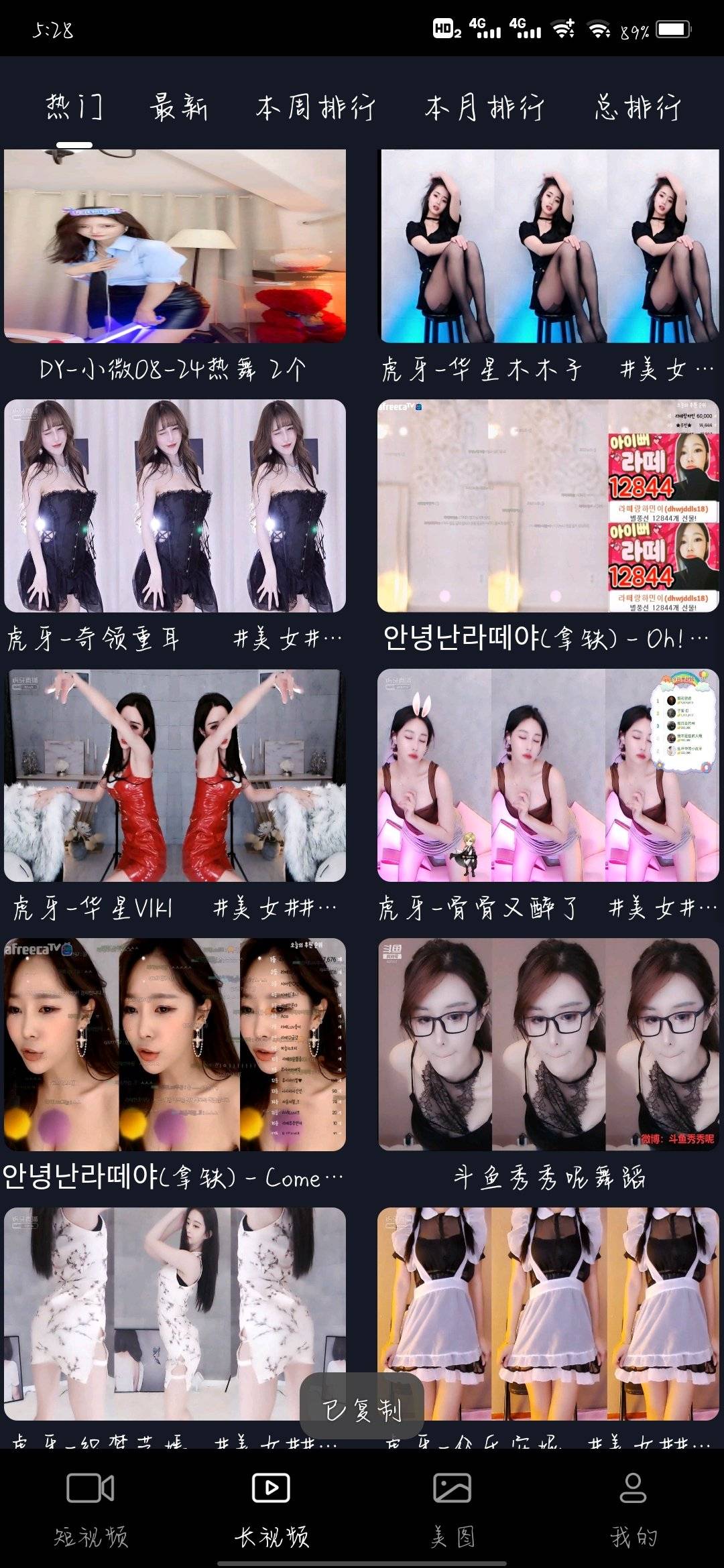The image size is (724, 1568).
Task: Open the 虎牙-华星木木子 video
Action: click(549, 246)
